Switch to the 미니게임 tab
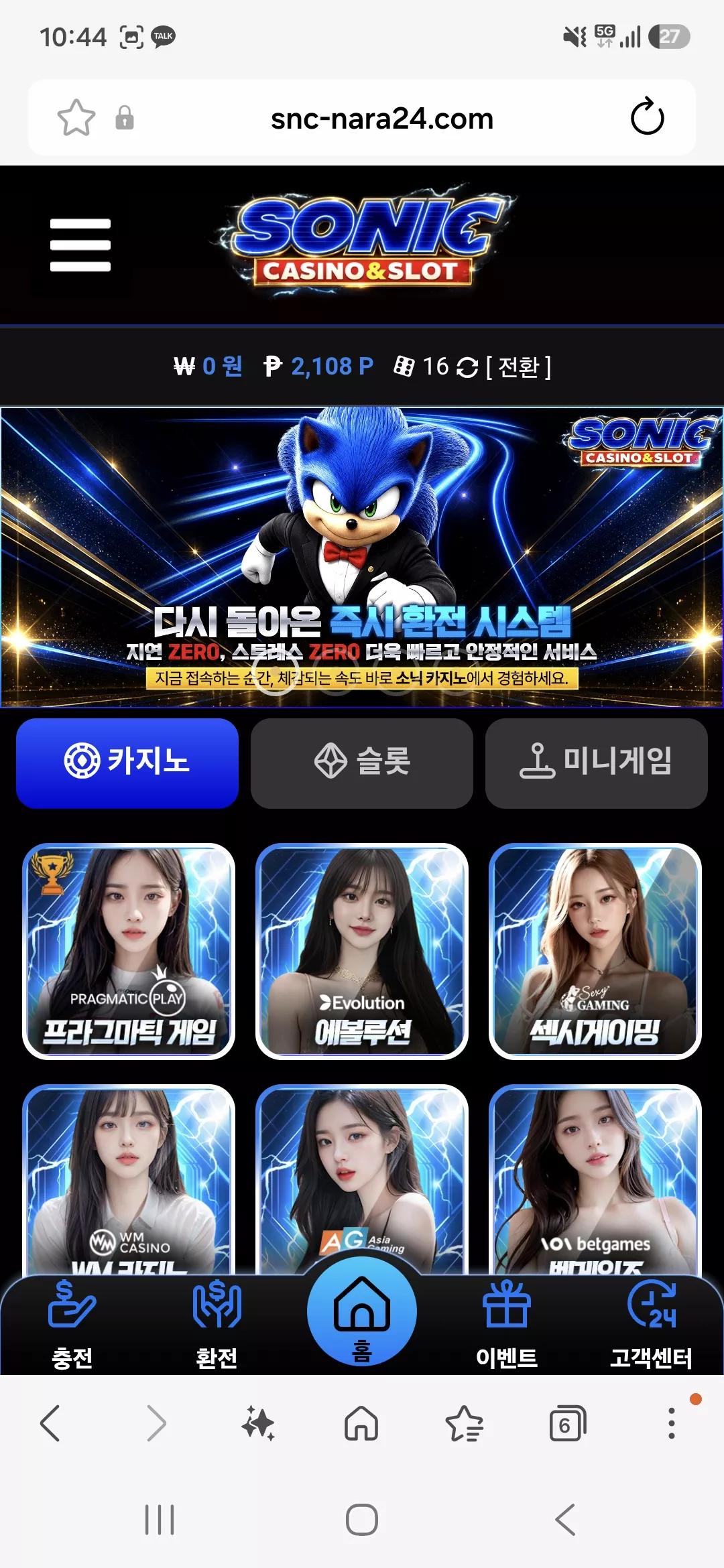 pyautogui.click(x=597, y=763)
